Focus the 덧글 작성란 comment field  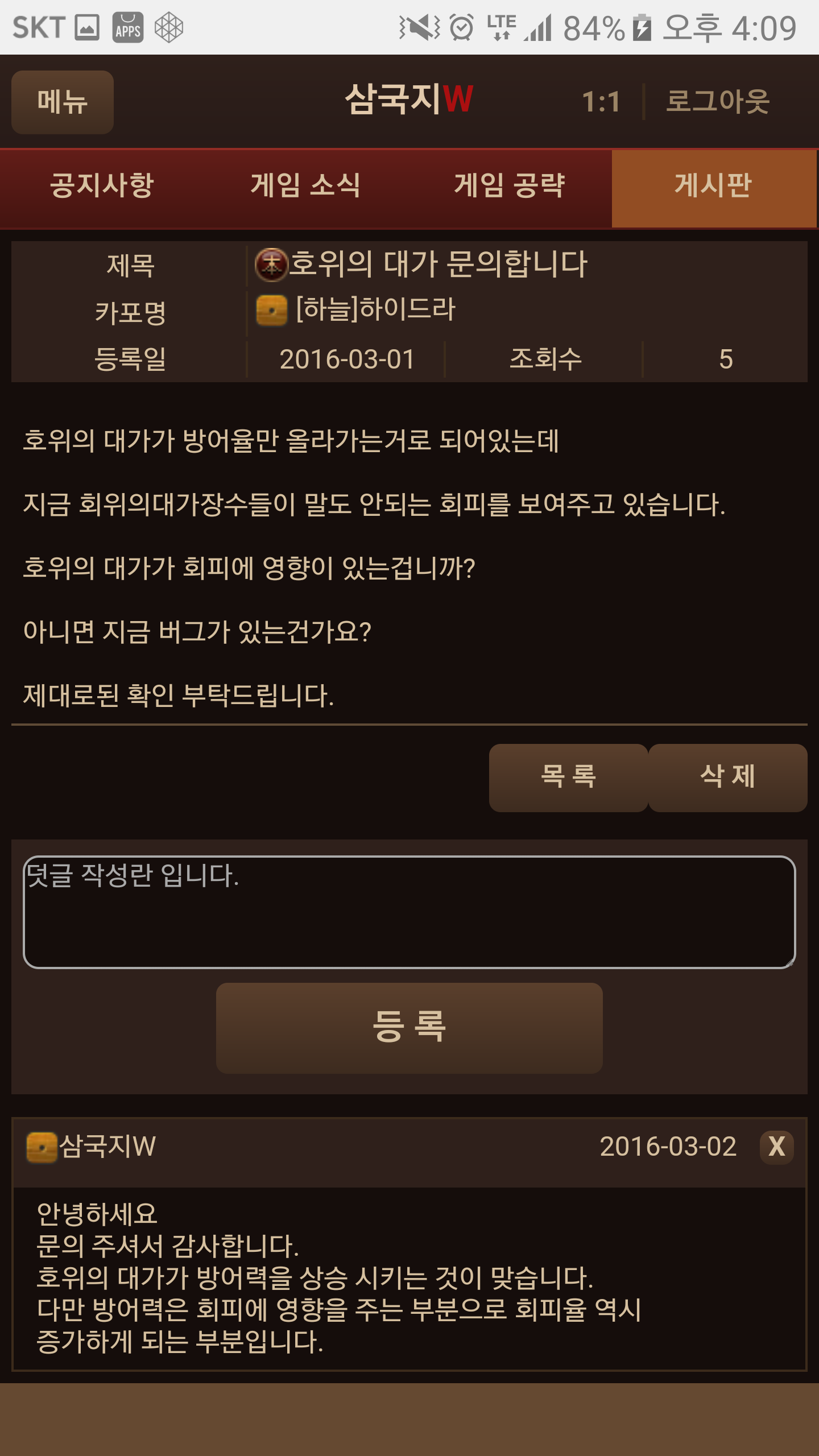tap(409, 912)
